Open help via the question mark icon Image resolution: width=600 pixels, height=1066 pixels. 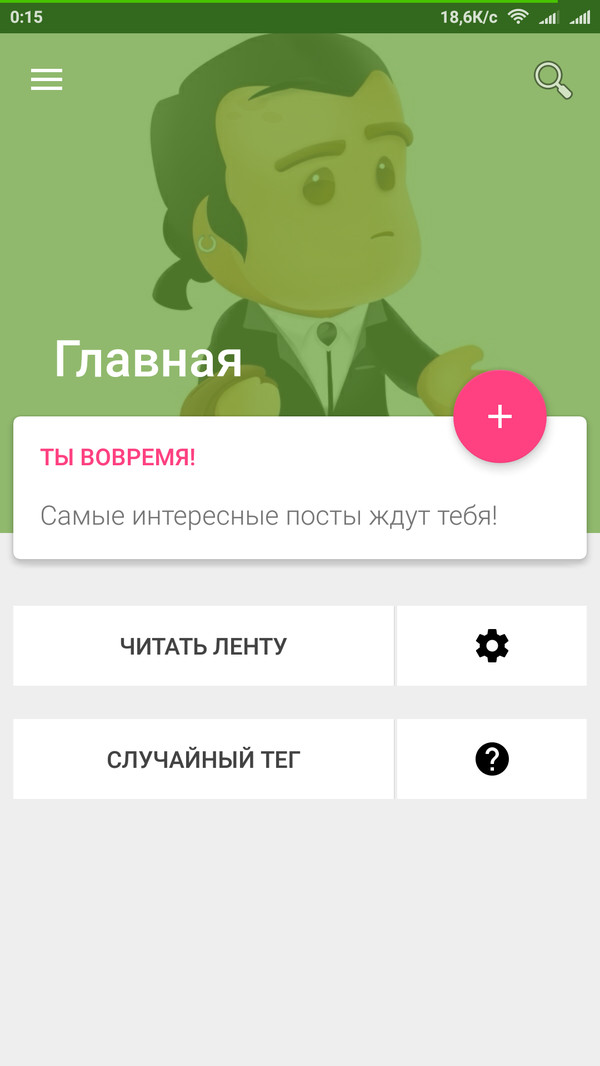492,759
